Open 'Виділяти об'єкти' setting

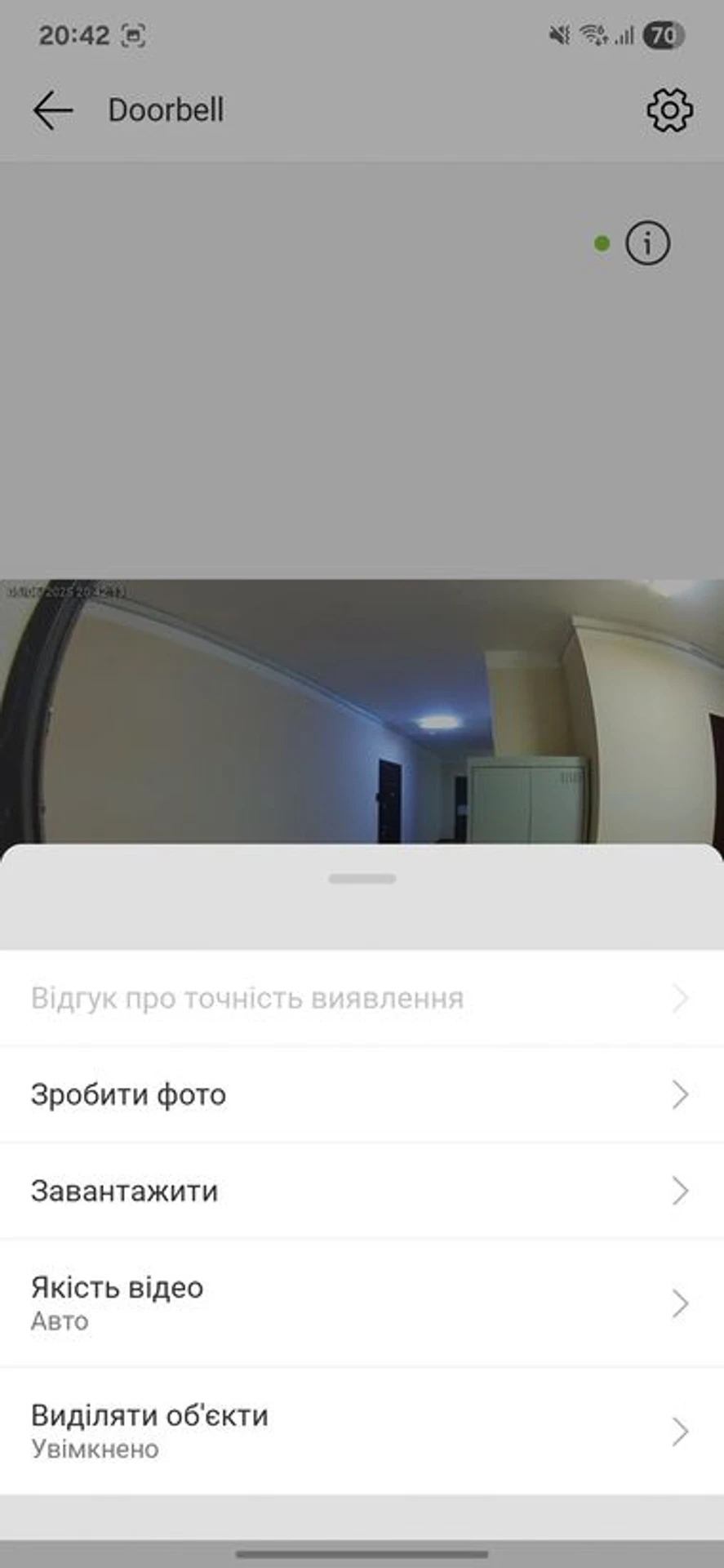362,1431
